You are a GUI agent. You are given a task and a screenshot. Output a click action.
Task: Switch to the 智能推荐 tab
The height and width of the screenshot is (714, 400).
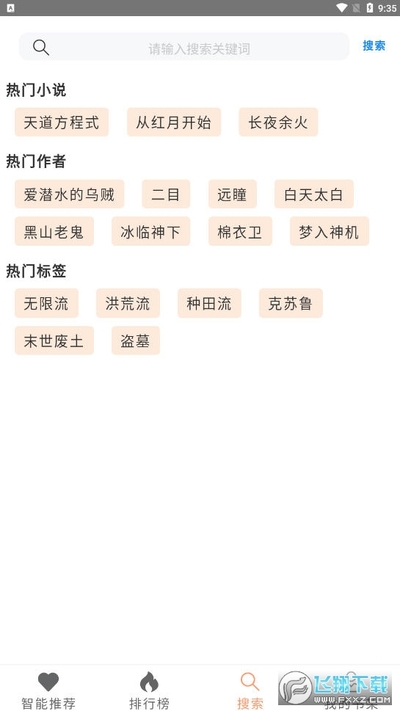point(49,691)
